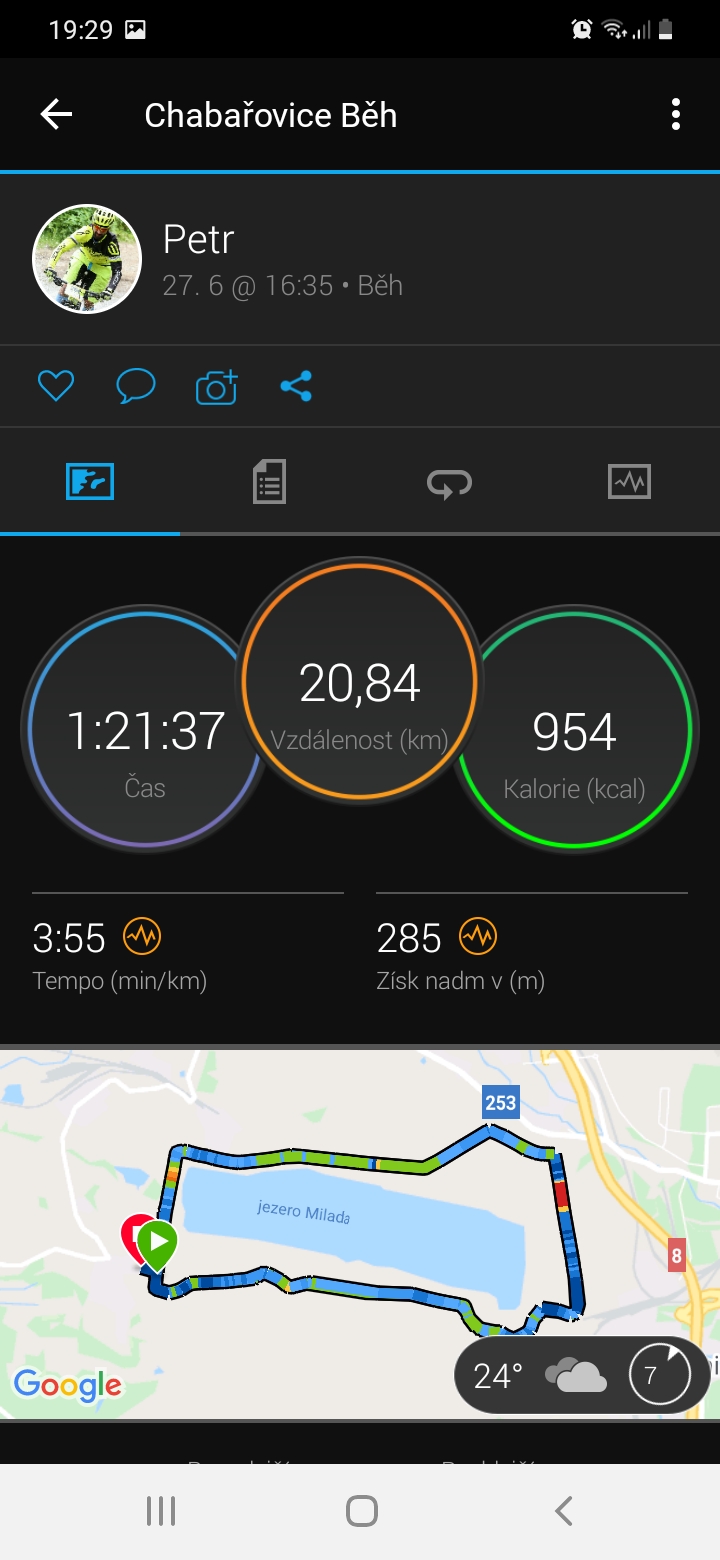
Task: Open info icon next to 3:55 Tempo
Action: [142, 937]
